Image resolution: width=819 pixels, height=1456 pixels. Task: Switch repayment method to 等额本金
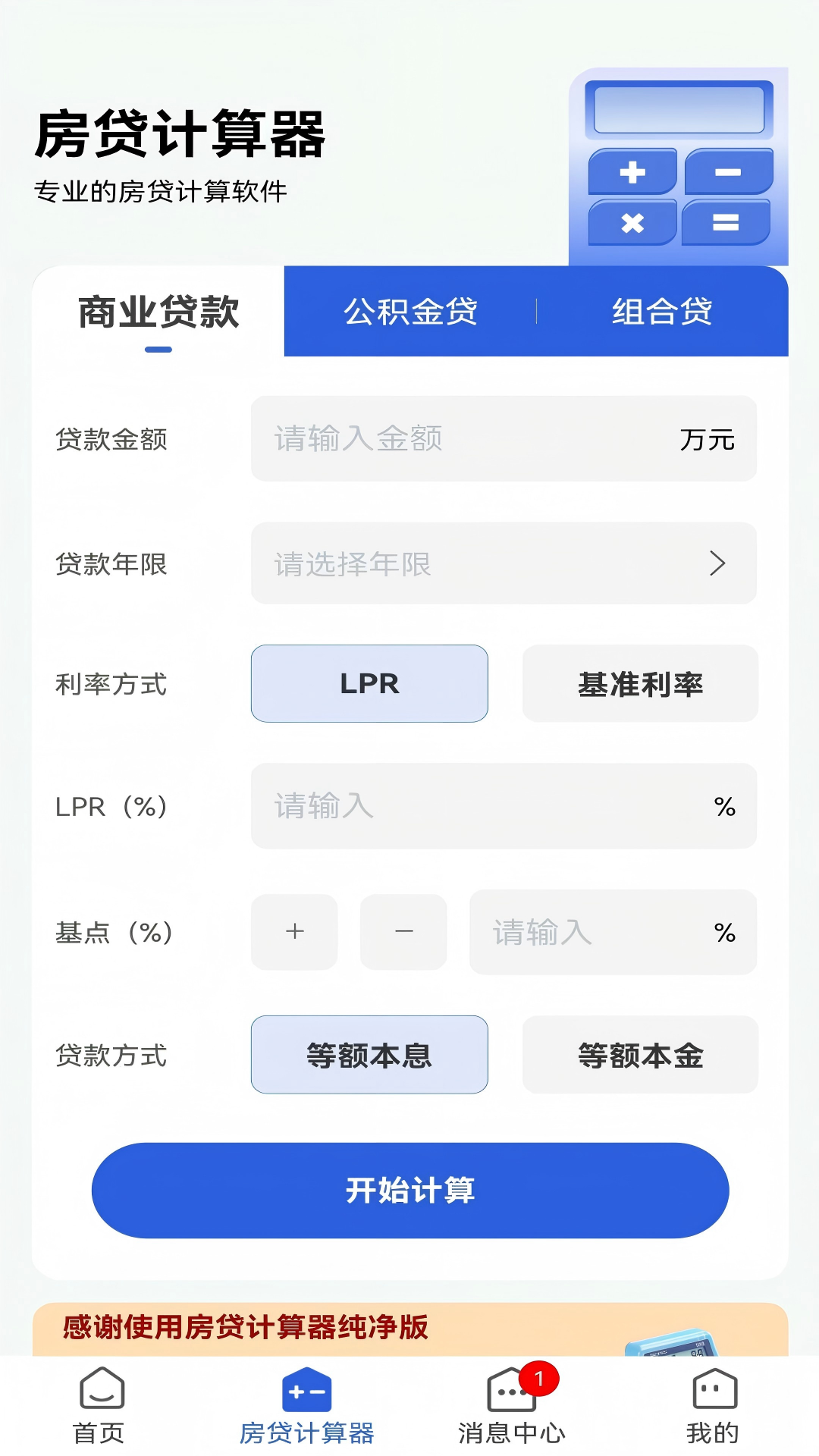click(x=640, y=1054)
